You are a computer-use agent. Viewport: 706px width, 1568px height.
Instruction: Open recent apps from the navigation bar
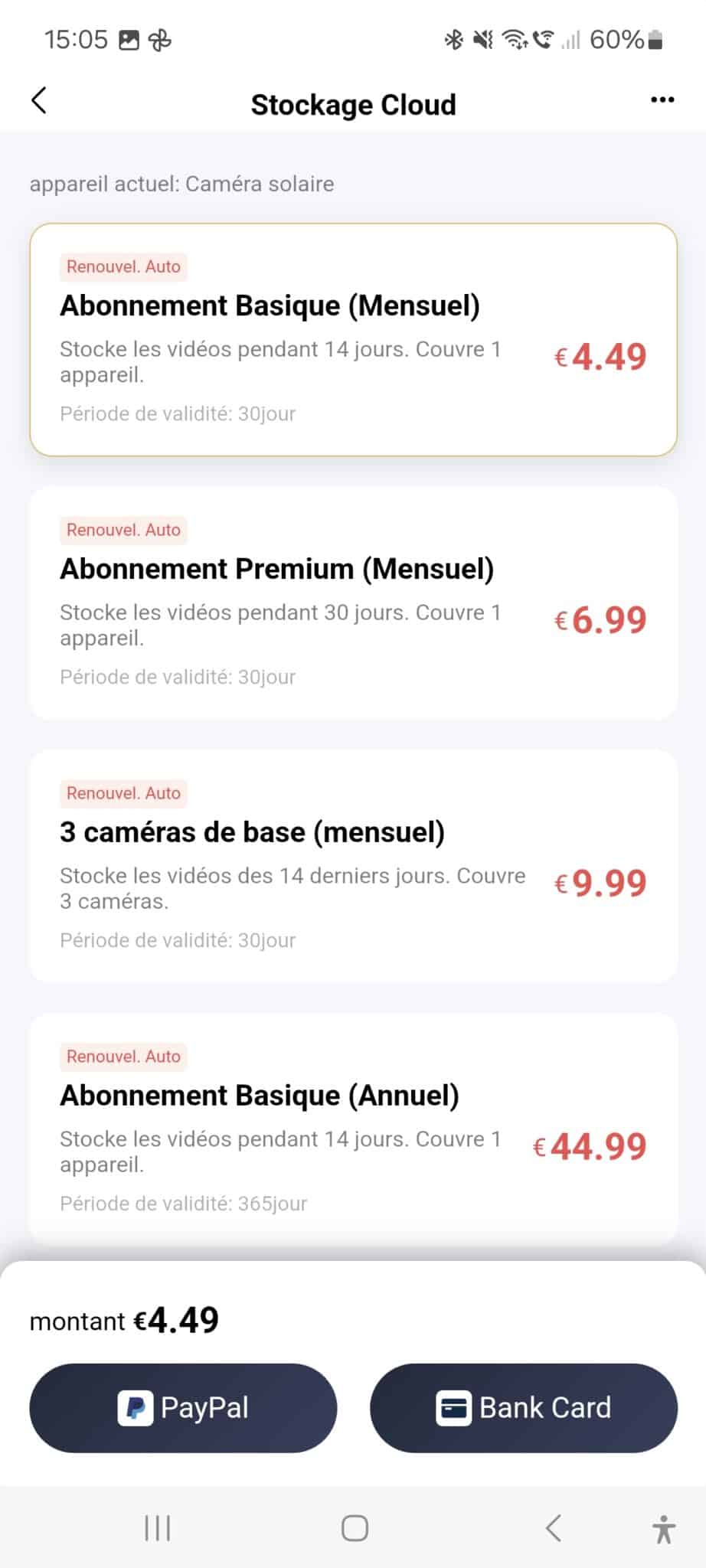click(x=158, y=1528)
